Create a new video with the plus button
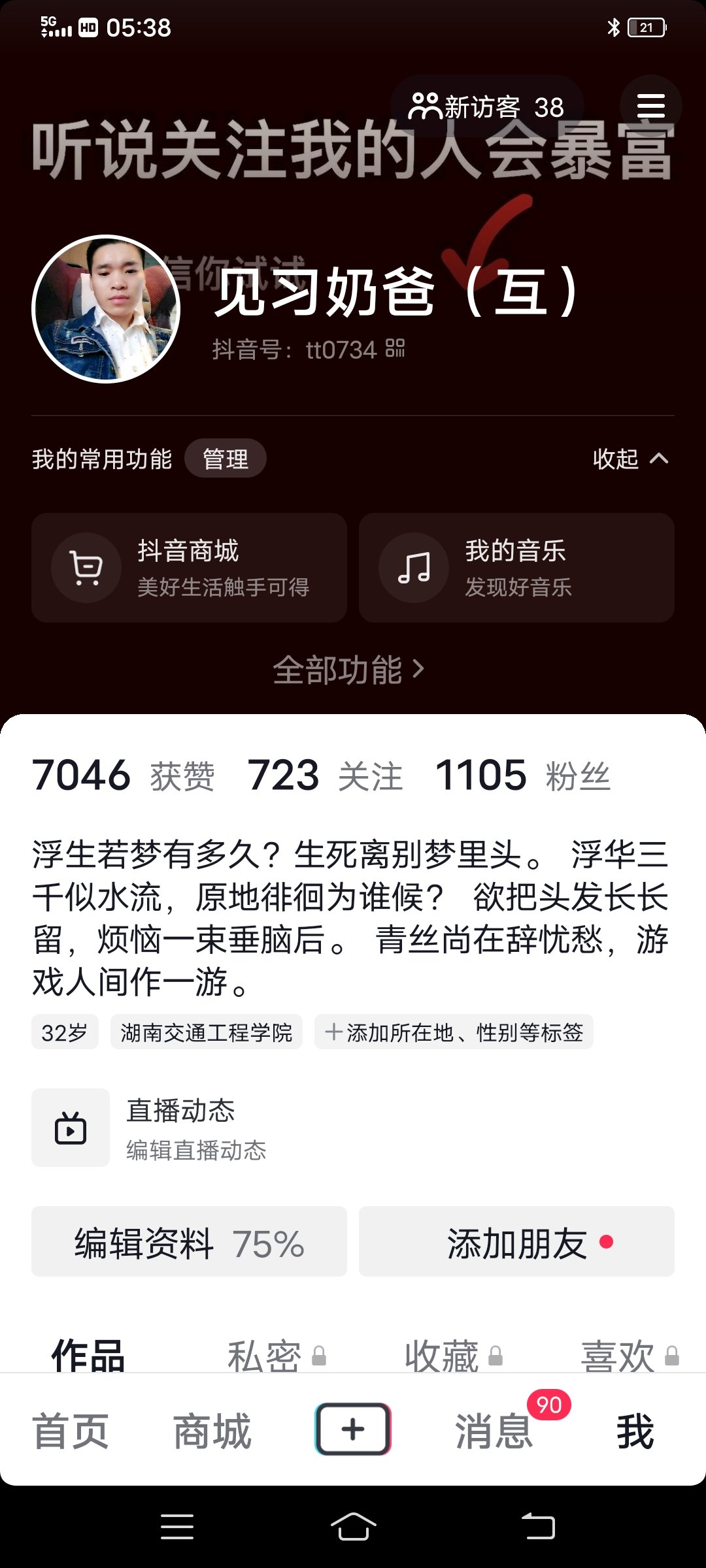This screenshot has width=706, height=1568. (x=353, y=1429)
